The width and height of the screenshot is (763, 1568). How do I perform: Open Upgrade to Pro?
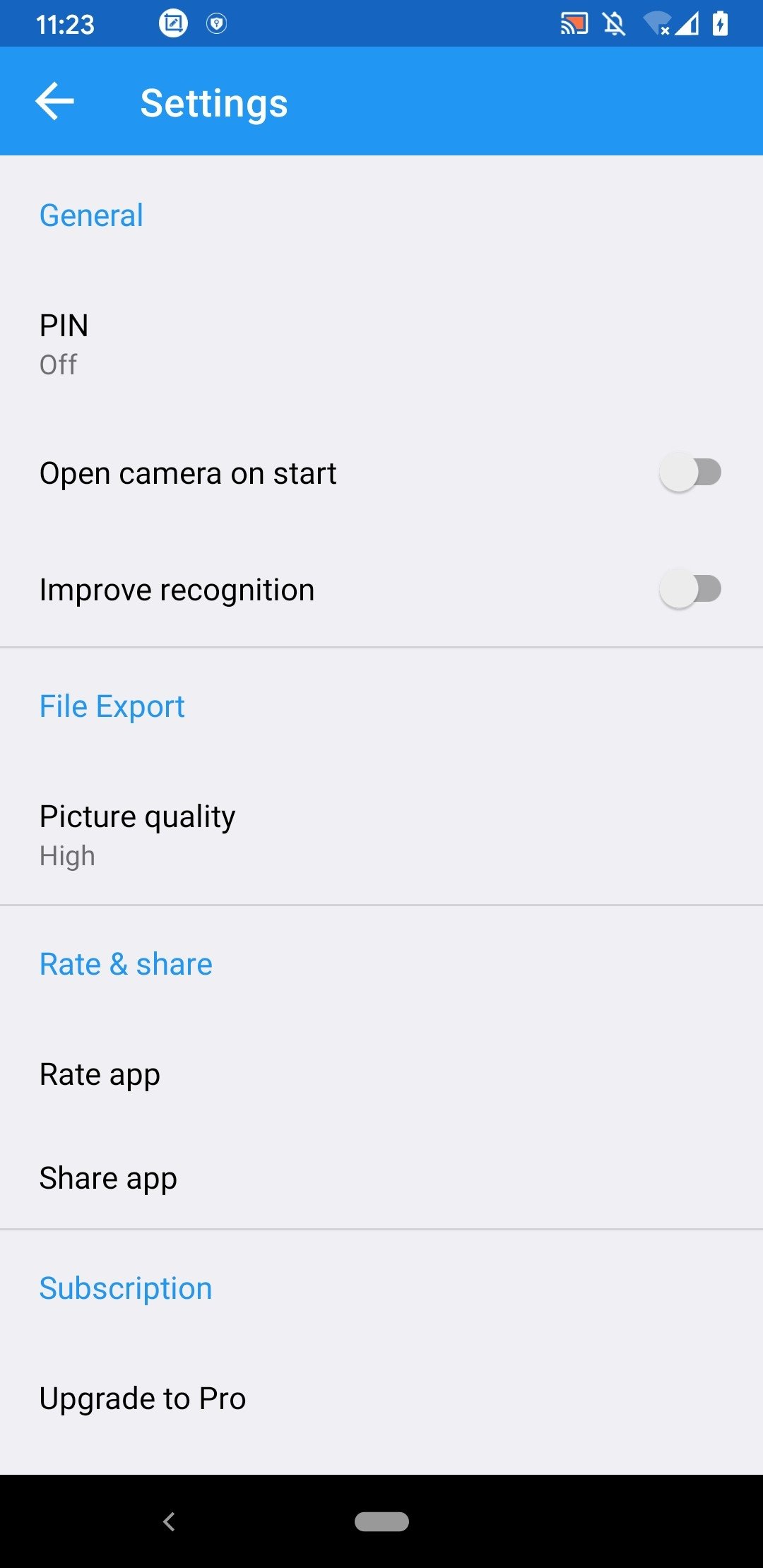pyautogui.click(x=381, y=1398)
